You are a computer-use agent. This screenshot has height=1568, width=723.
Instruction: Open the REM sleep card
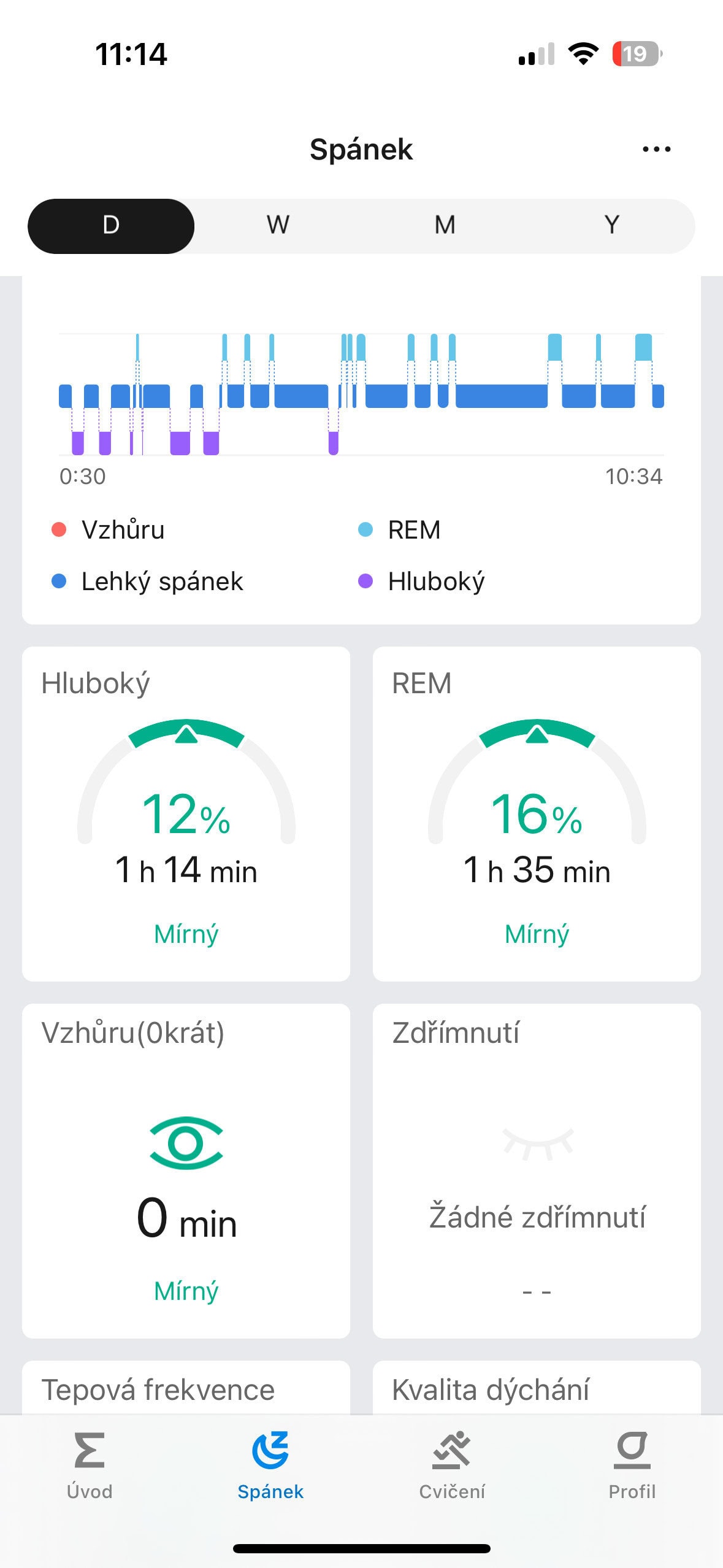click(537, 813)
